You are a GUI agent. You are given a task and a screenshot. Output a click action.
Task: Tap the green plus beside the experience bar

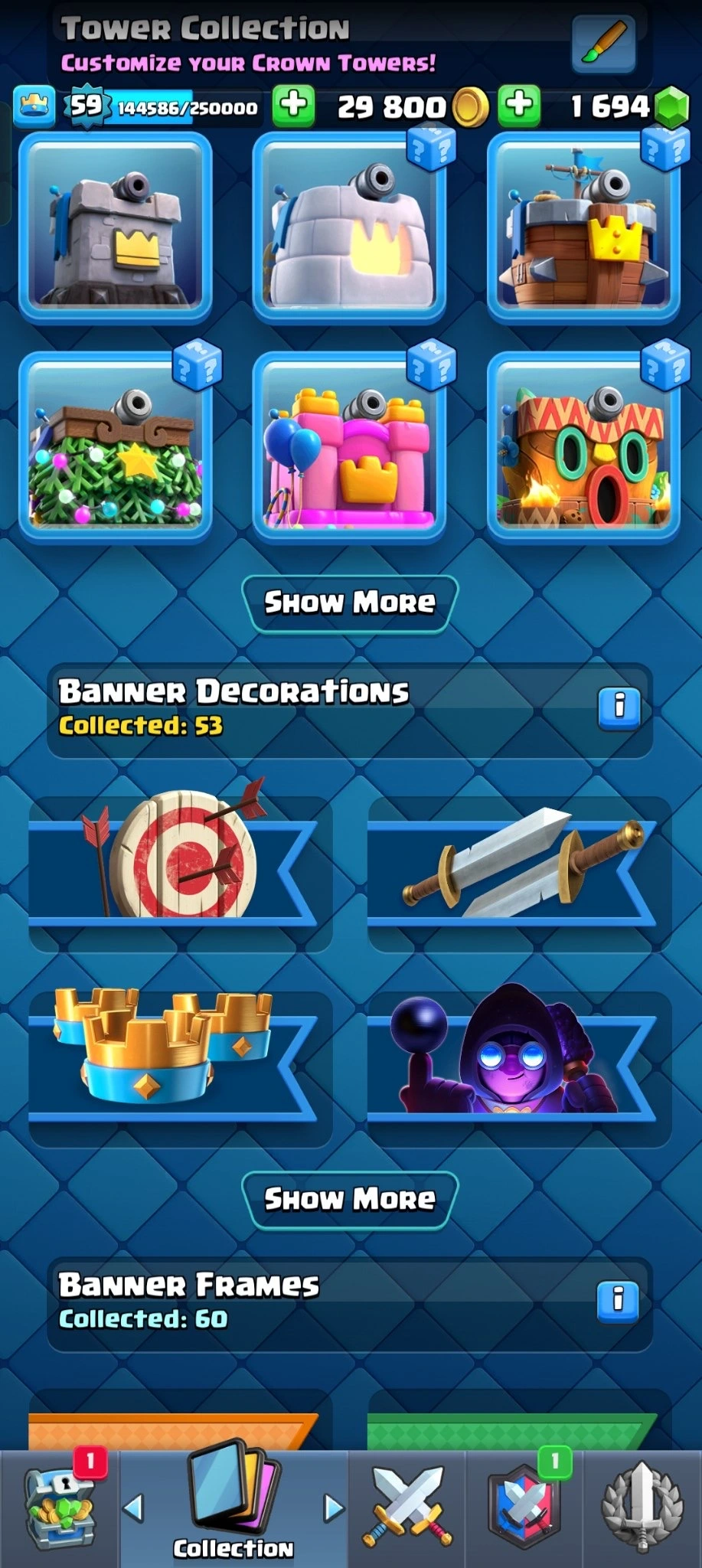294,106
